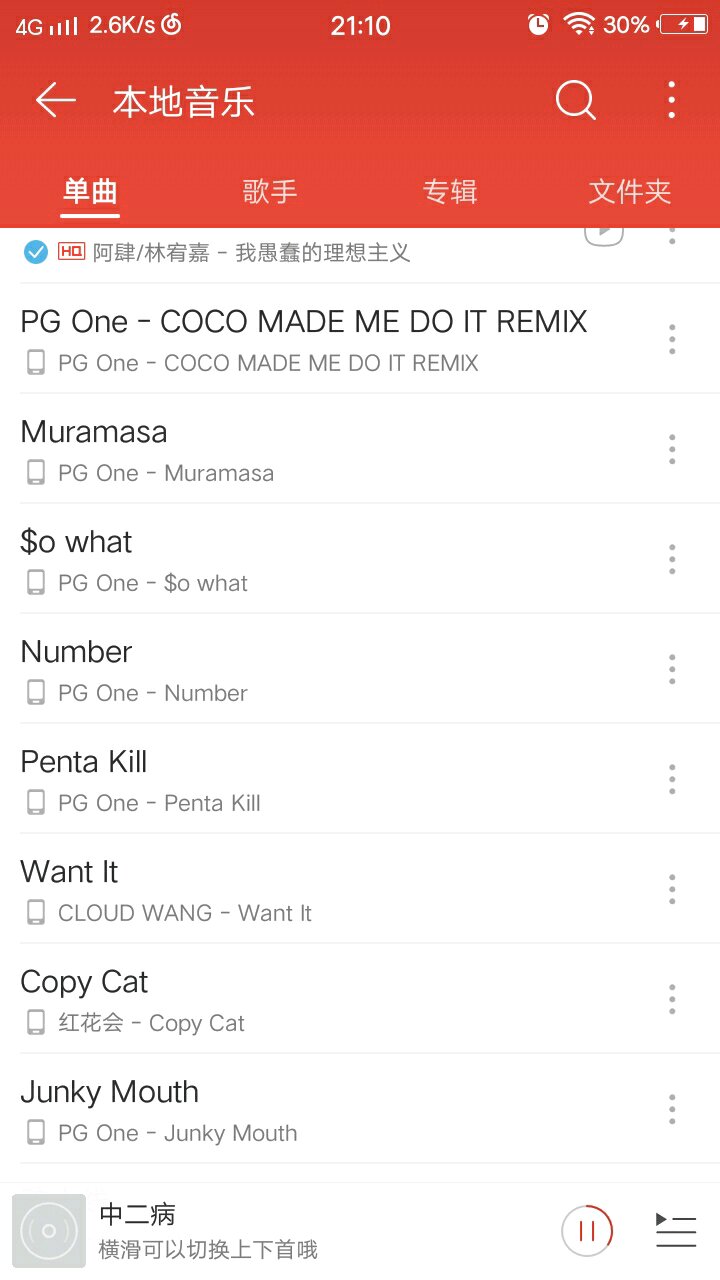Pause the currently playing song
The width and height of the screenshot is (720, 1280).
[x=587, y=1231]
